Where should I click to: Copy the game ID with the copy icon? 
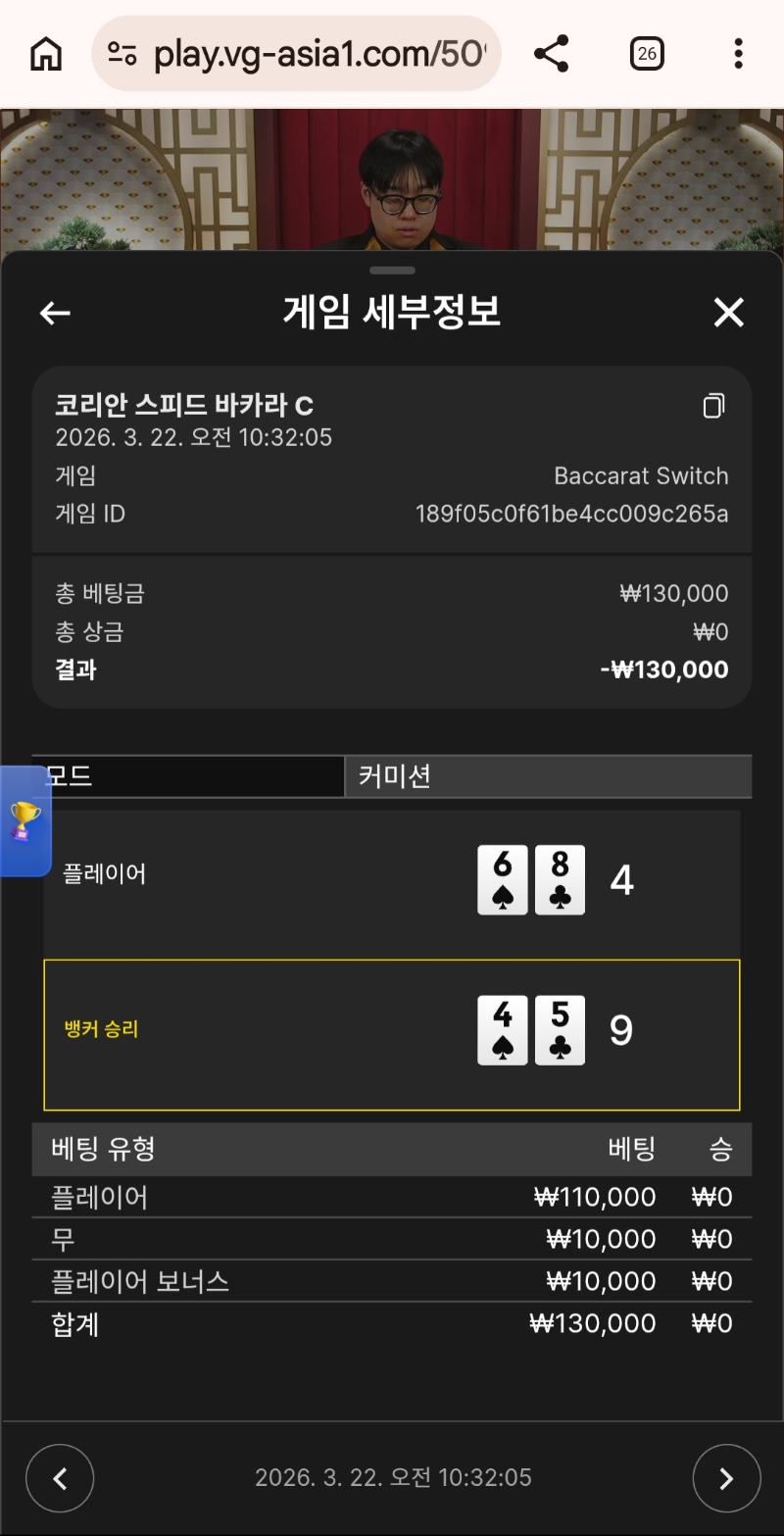point(714,406)
